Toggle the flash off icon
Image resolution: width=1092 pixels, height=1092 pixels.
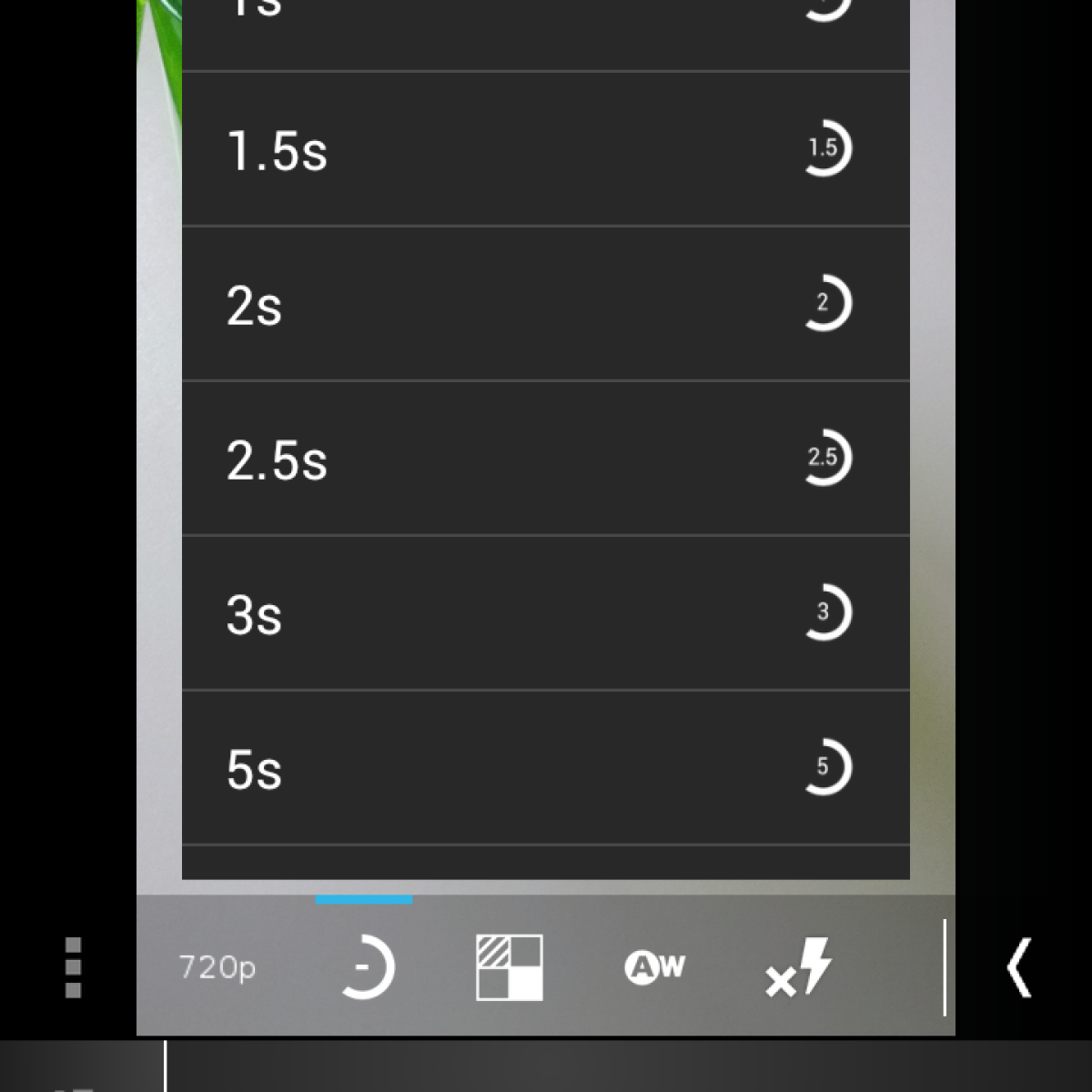(x=798, y=968)
